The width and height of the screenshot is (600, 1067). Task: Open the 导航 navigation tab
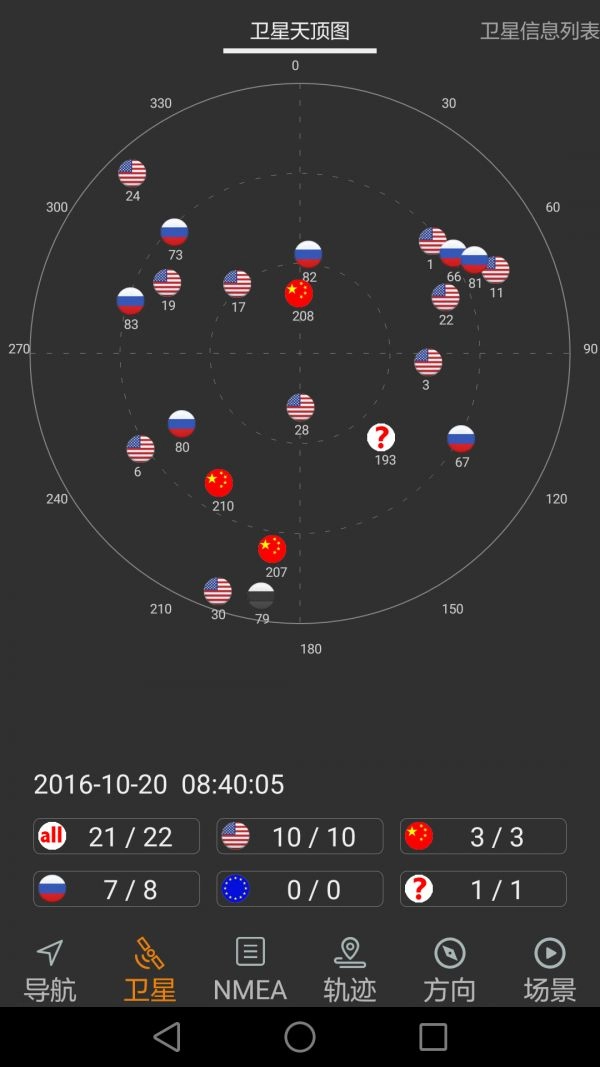tap(50, 970)
